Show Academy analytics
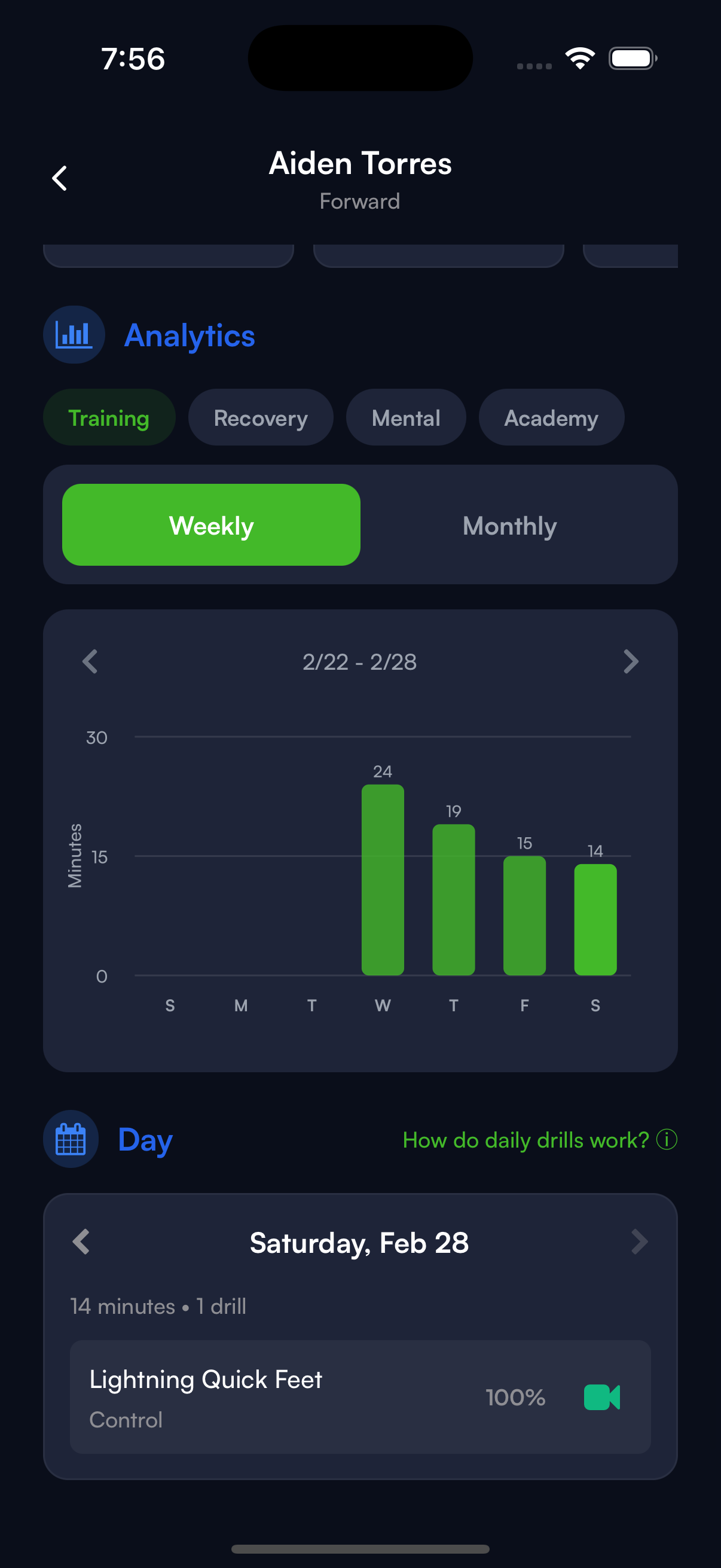 click(x=551, y=417)
